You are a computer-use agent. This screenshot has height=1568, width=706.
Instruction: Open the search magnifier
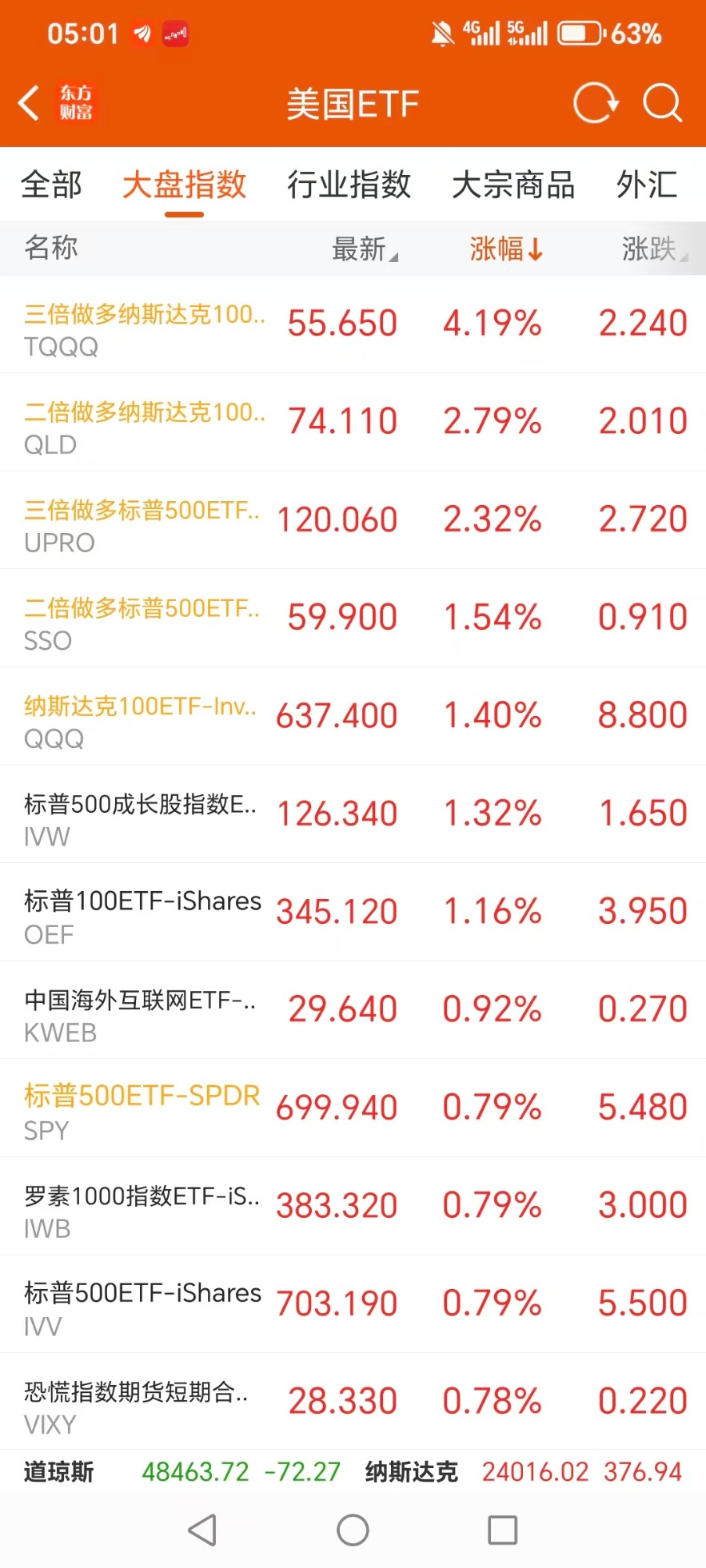coord(662,103)
